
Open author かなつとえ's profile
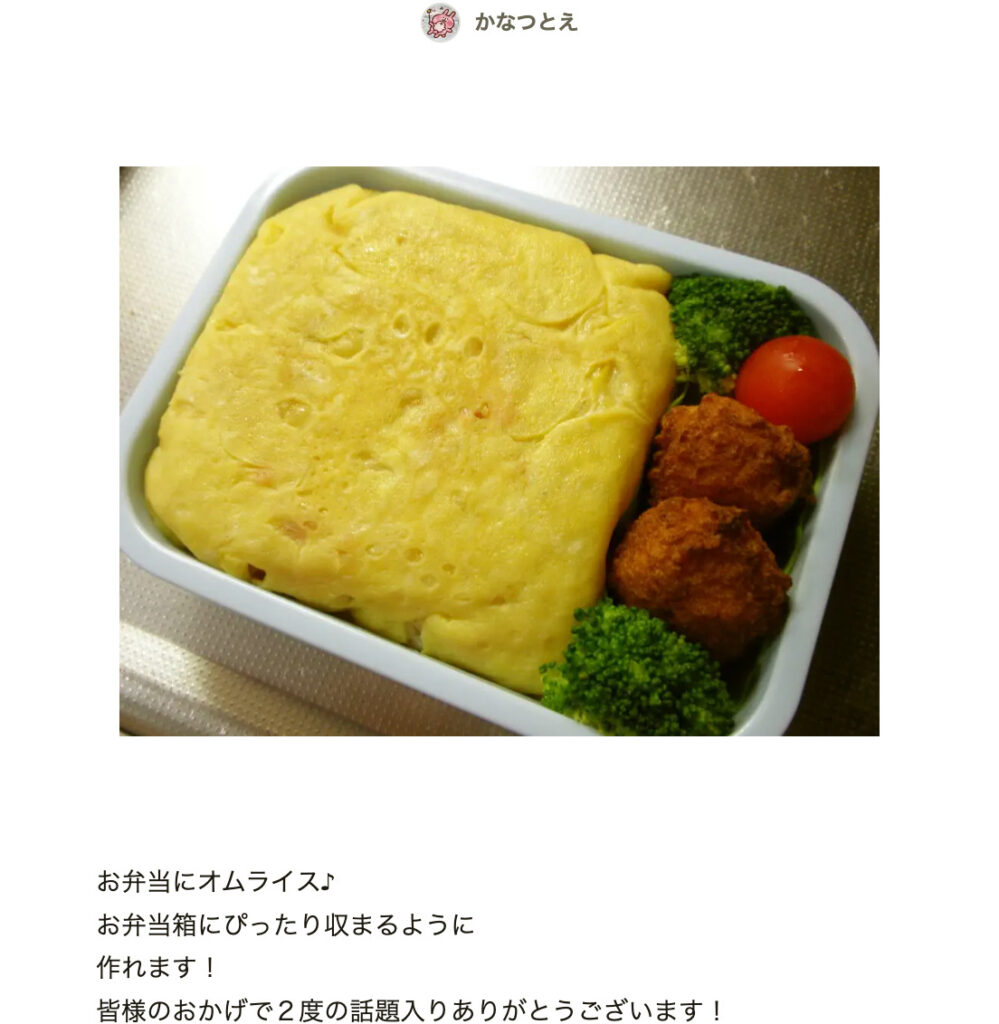coord(524,22)
